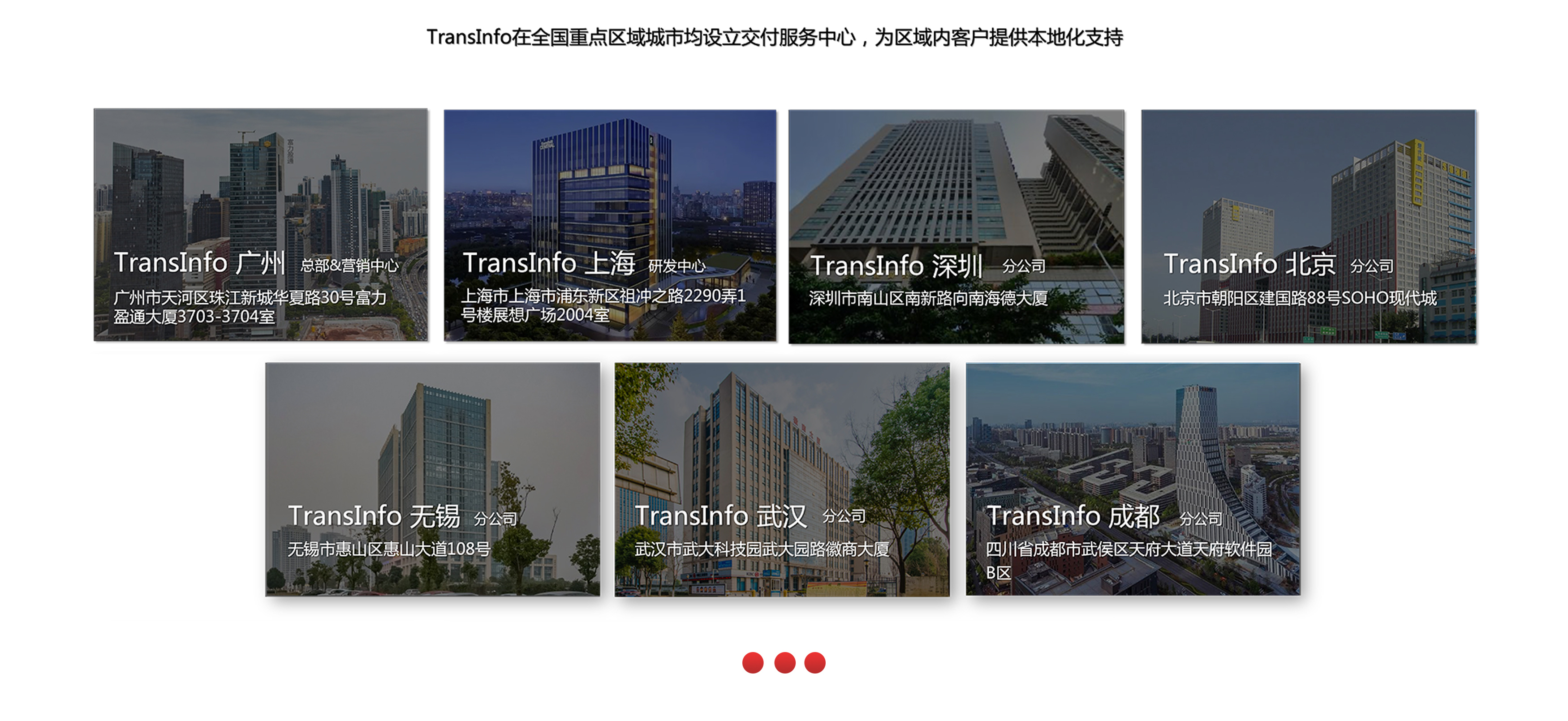The width and height of the screenshot is (1568, 721).
Task: Jump to the first carousel page dot
Action: coord(753,663)
